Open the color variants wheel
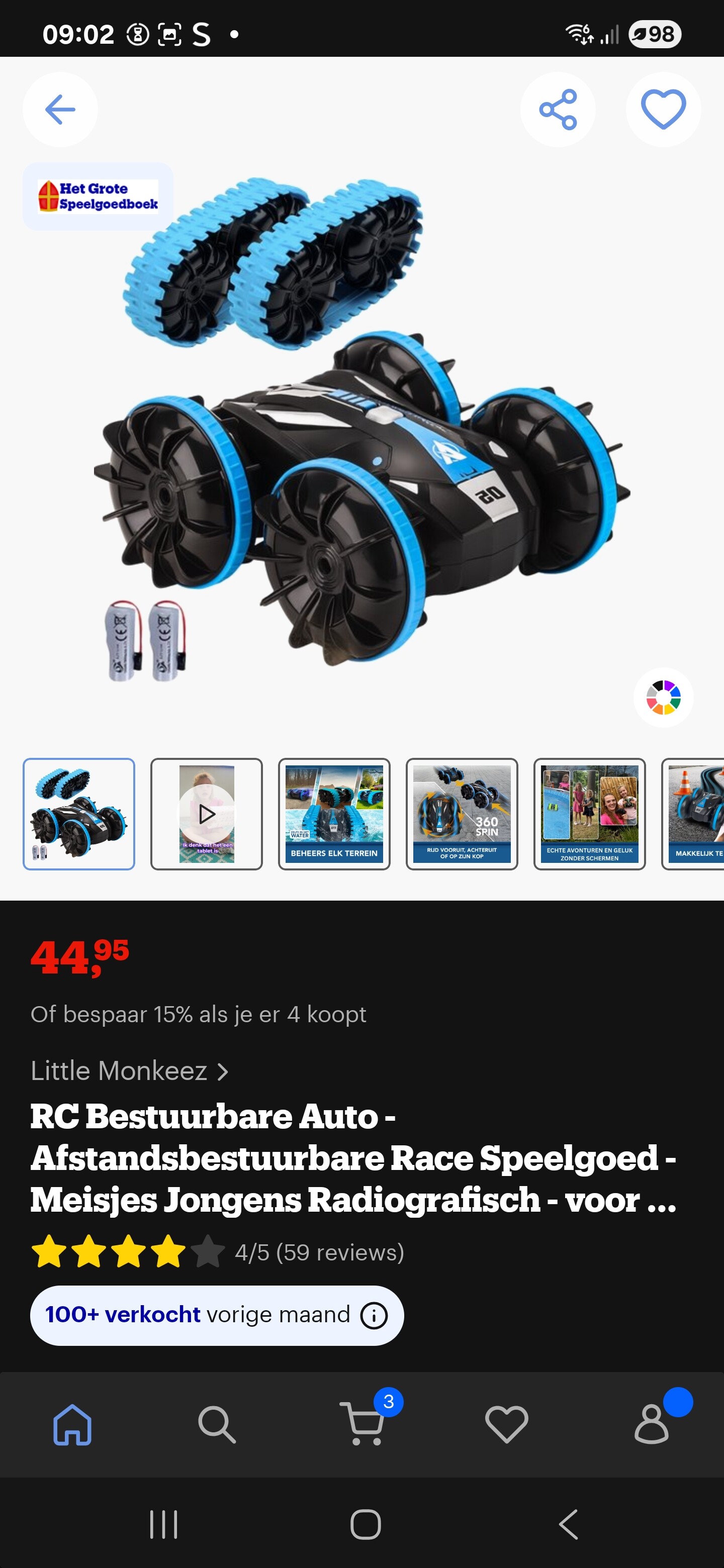 pyautogui.click(x=663, y=697)
